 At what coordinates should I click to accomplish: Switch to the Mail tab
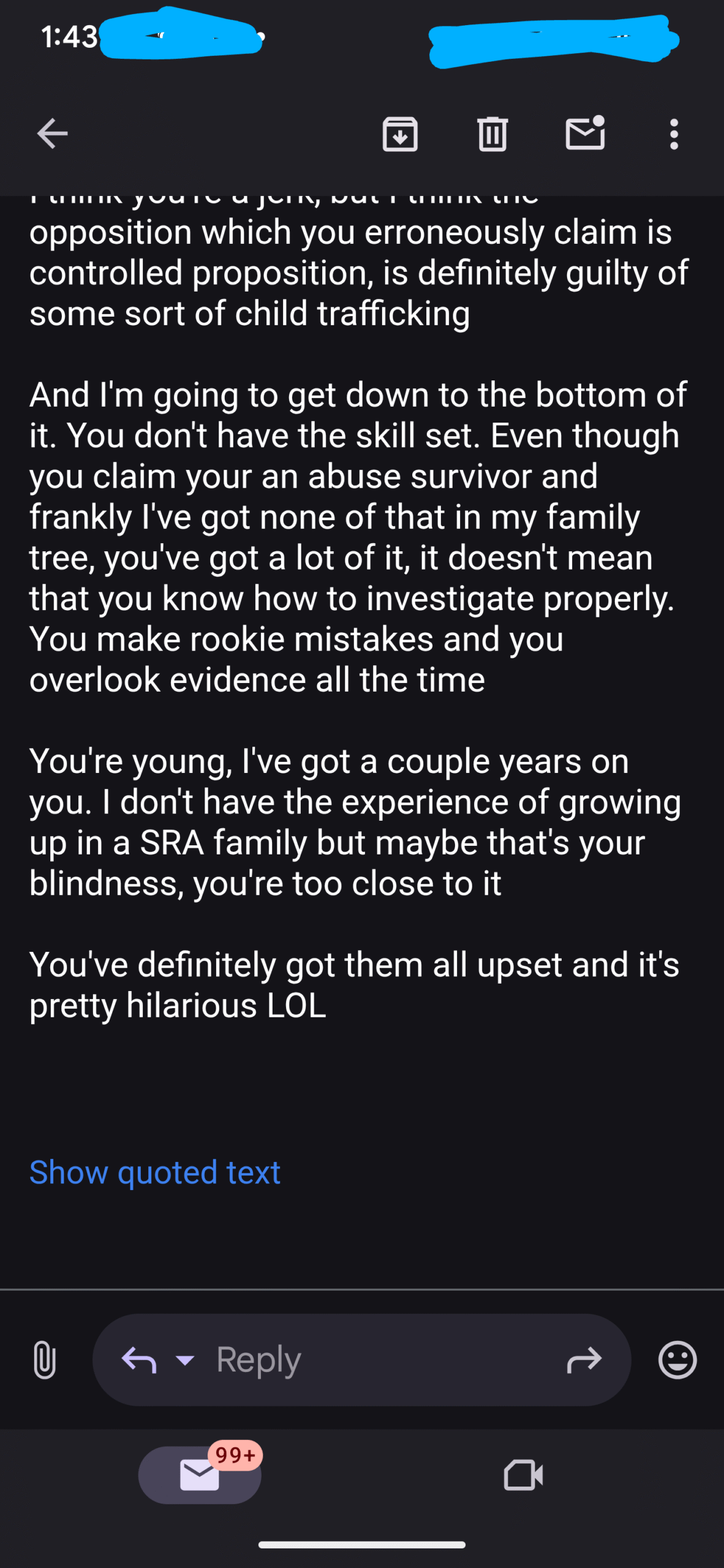pyautogui.click(x=200, y=1474)
